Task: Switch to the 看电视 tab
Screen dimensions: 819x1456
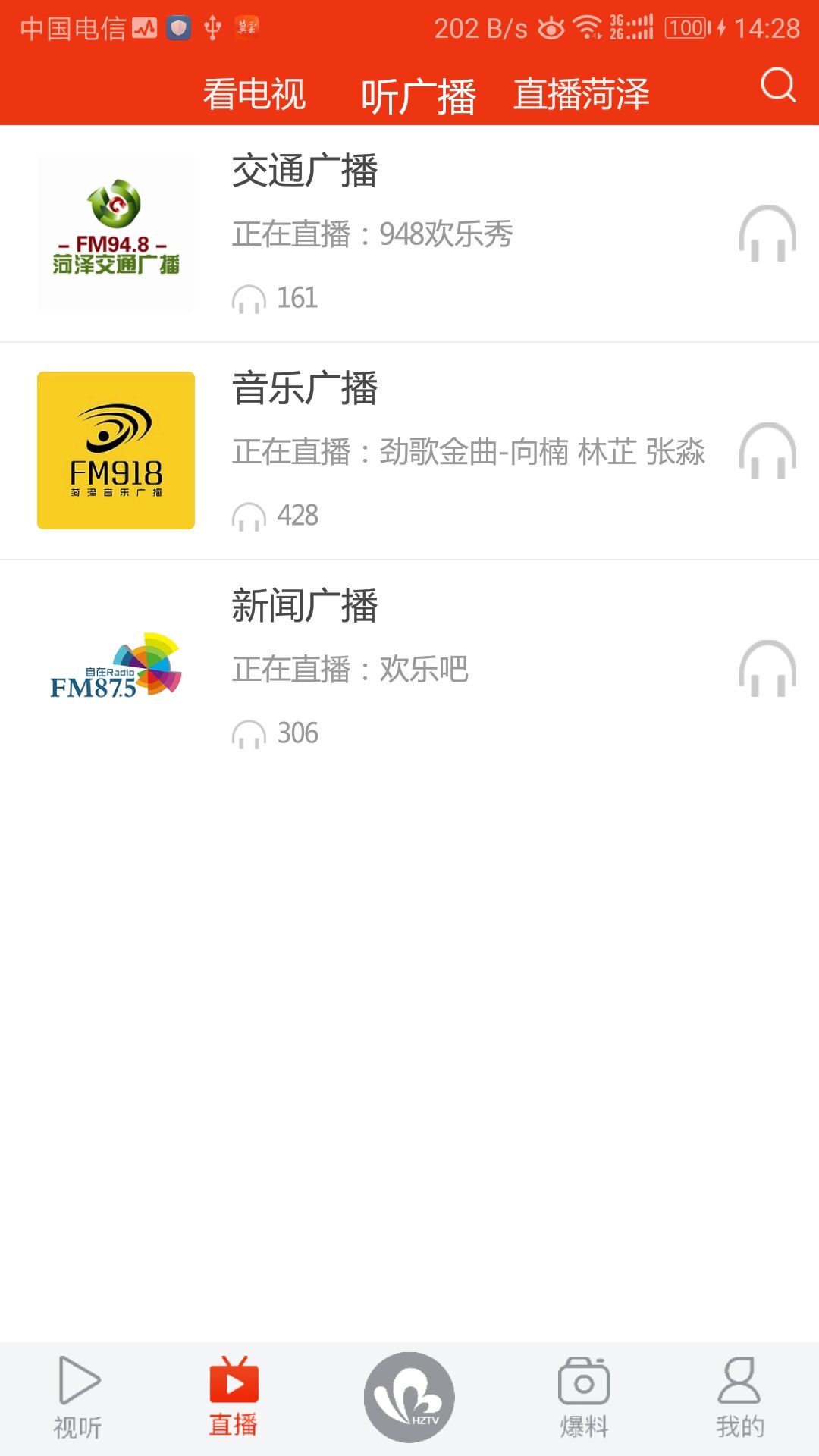Action: [254, 93]
